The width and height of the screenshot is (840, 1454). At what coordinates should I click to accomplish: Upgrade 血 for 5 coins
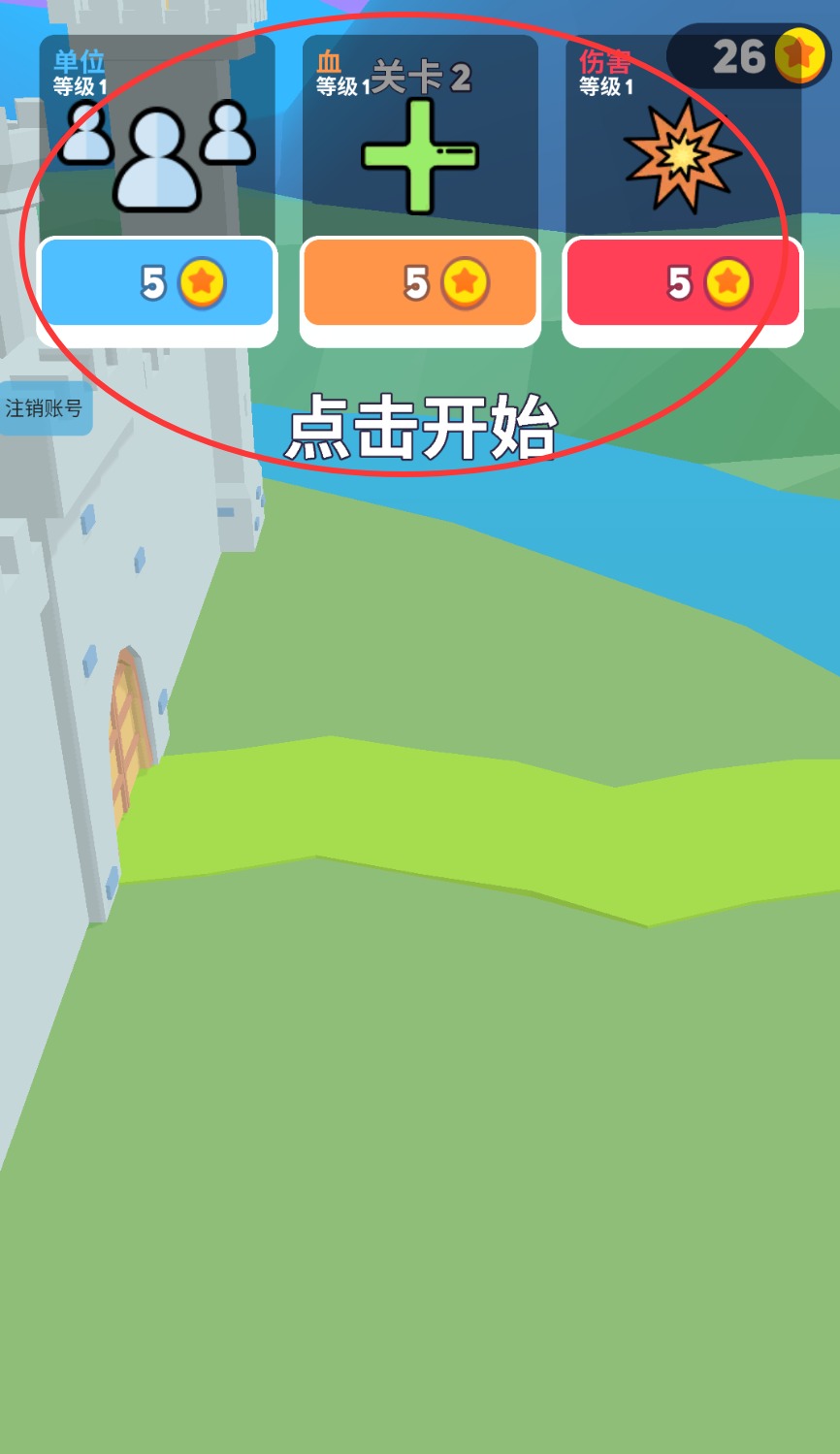(x=420, y=283)
